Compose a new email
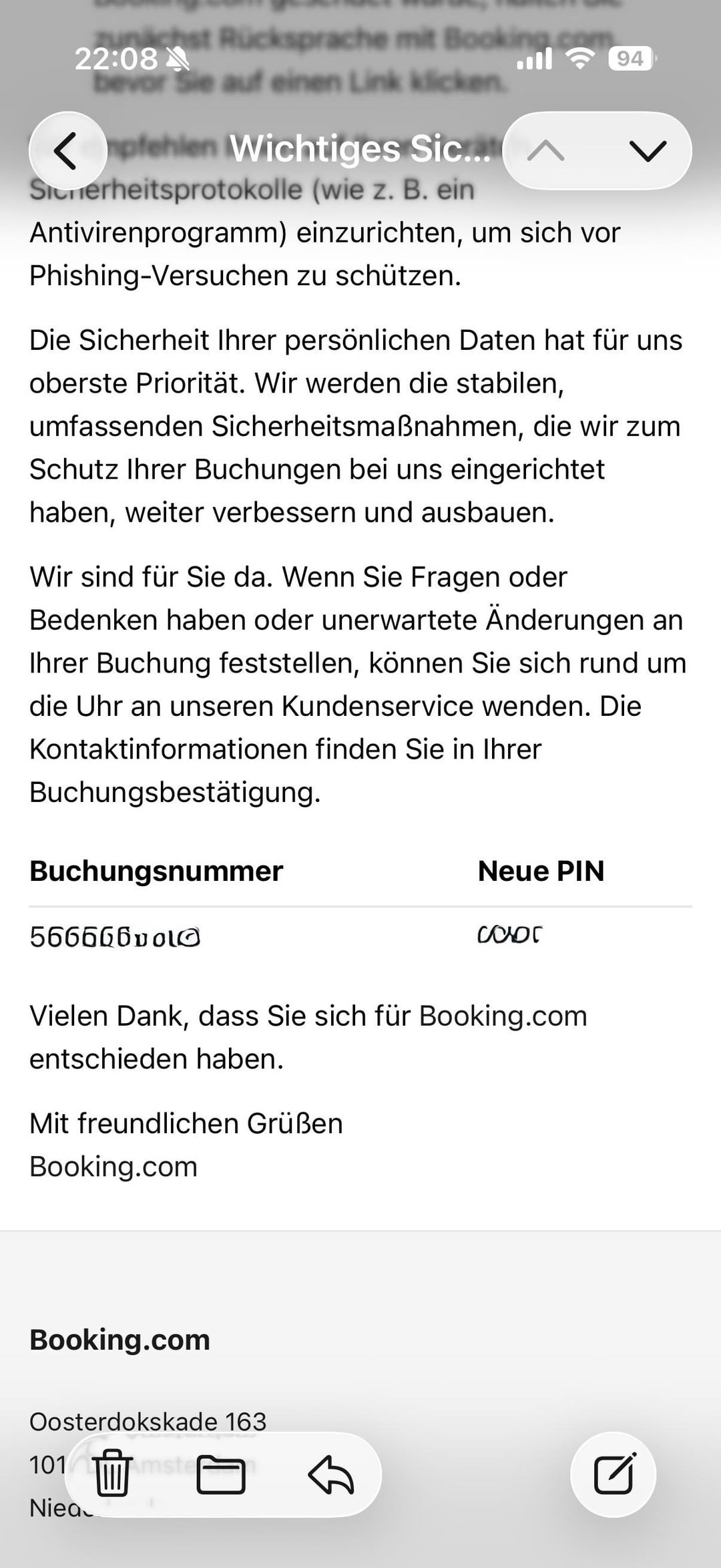Viewport: 721px width, 1568px height. tap(613, 1473)
